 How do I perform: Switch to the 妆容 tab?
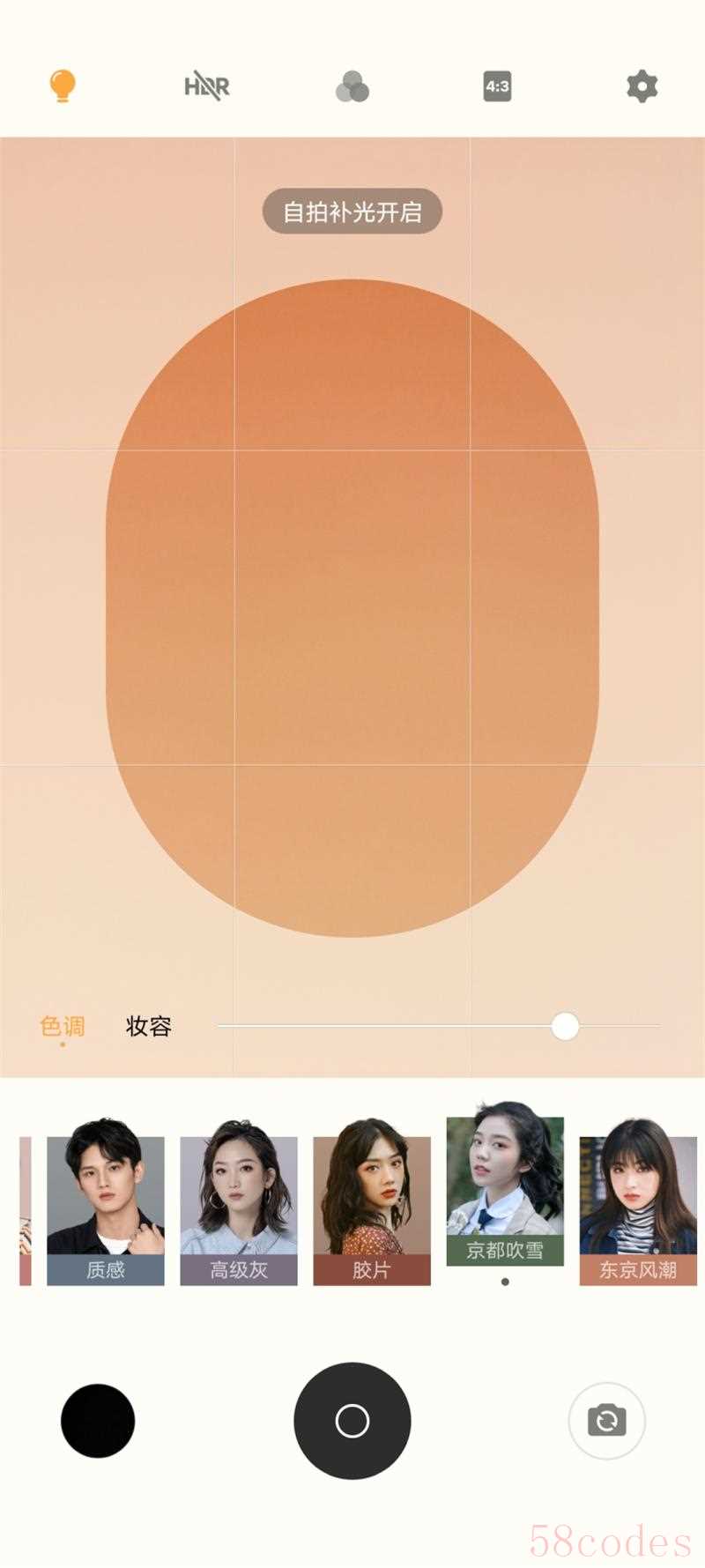[x=148, y=1026]
